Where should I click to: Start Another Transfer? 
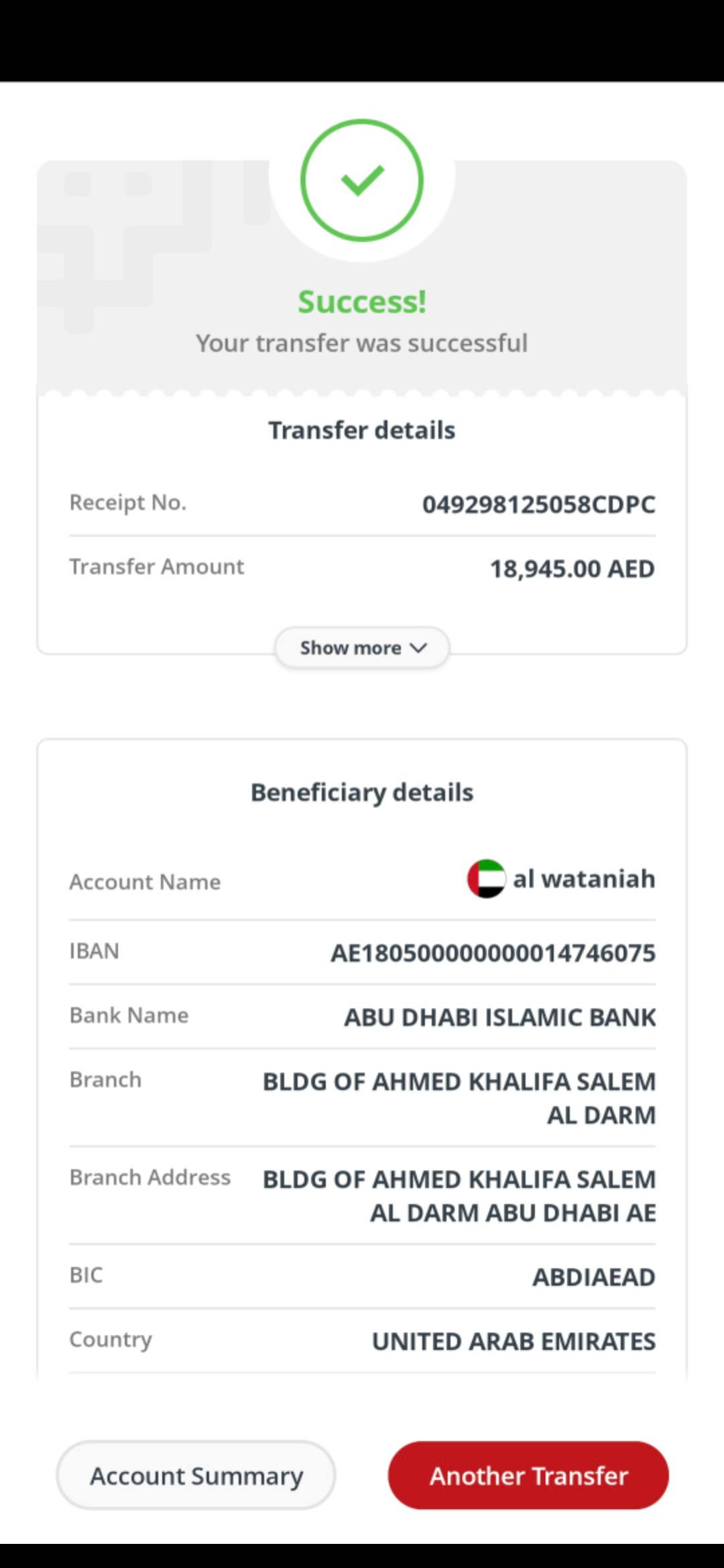point(528,1476)
